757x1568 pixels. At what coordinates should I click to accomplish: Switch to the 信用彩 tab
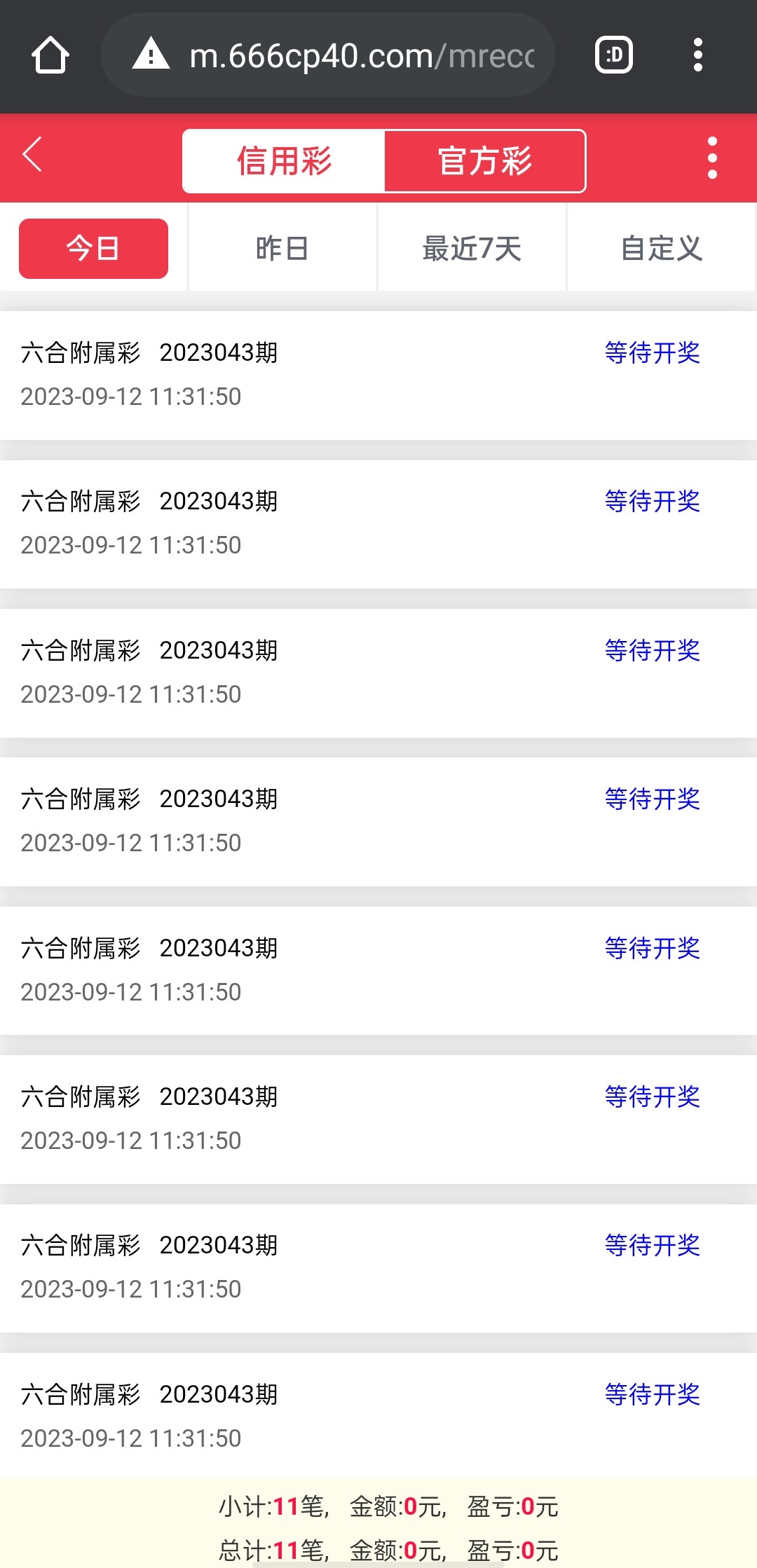point(284,161)
